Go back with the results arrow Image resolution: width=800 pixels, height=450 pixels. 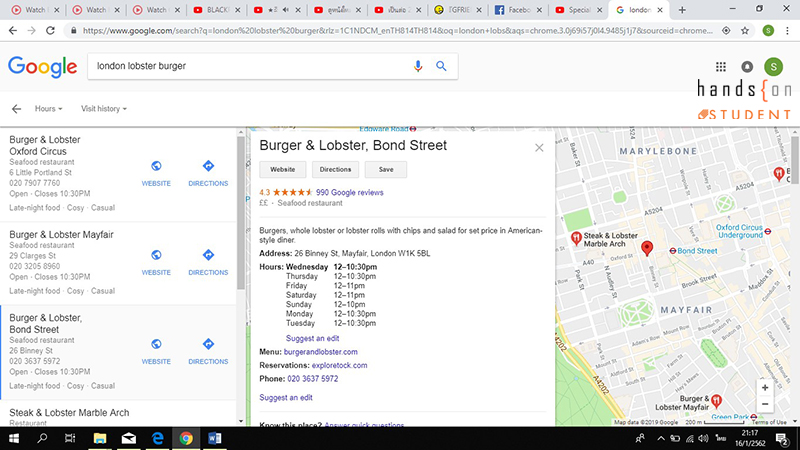coord(16,108)
